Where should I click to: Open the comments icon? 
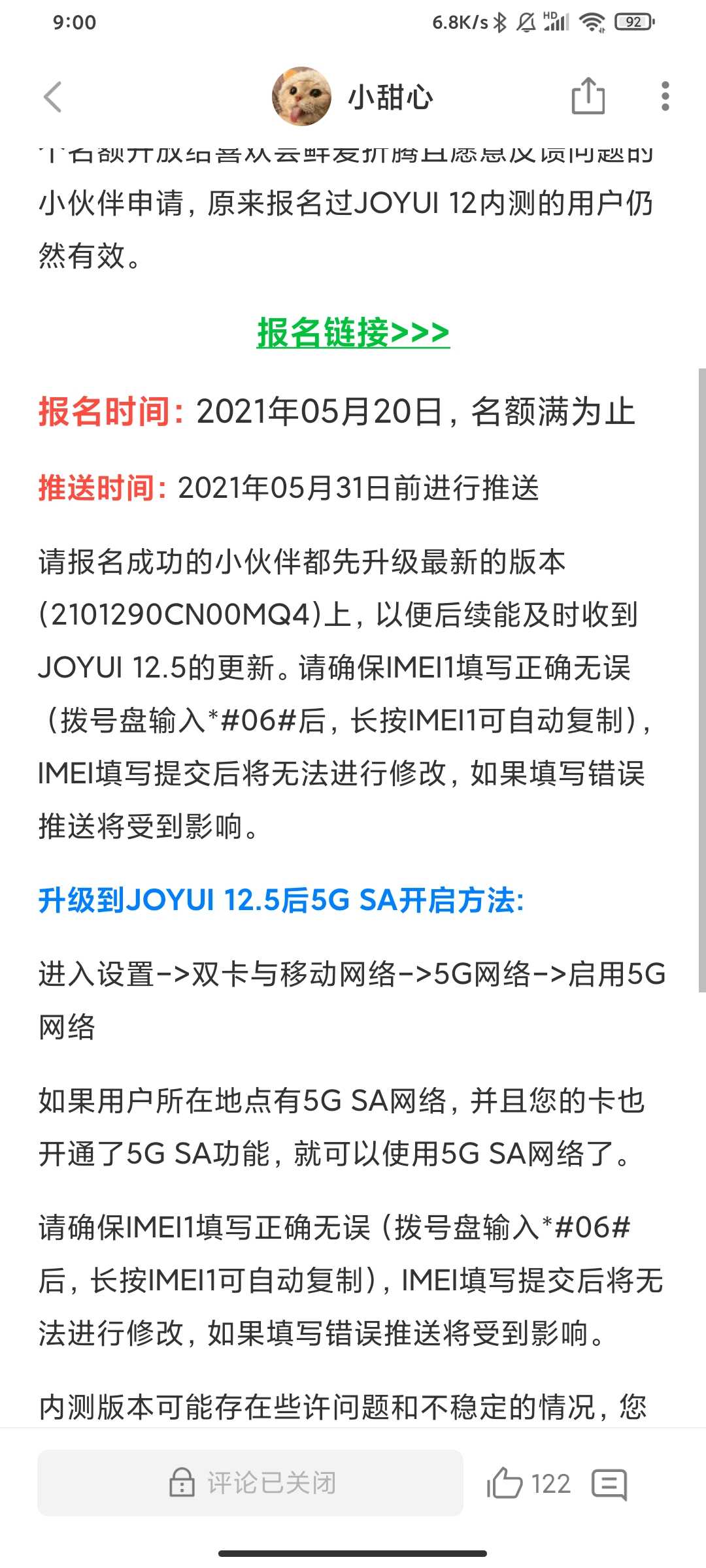609,1484
